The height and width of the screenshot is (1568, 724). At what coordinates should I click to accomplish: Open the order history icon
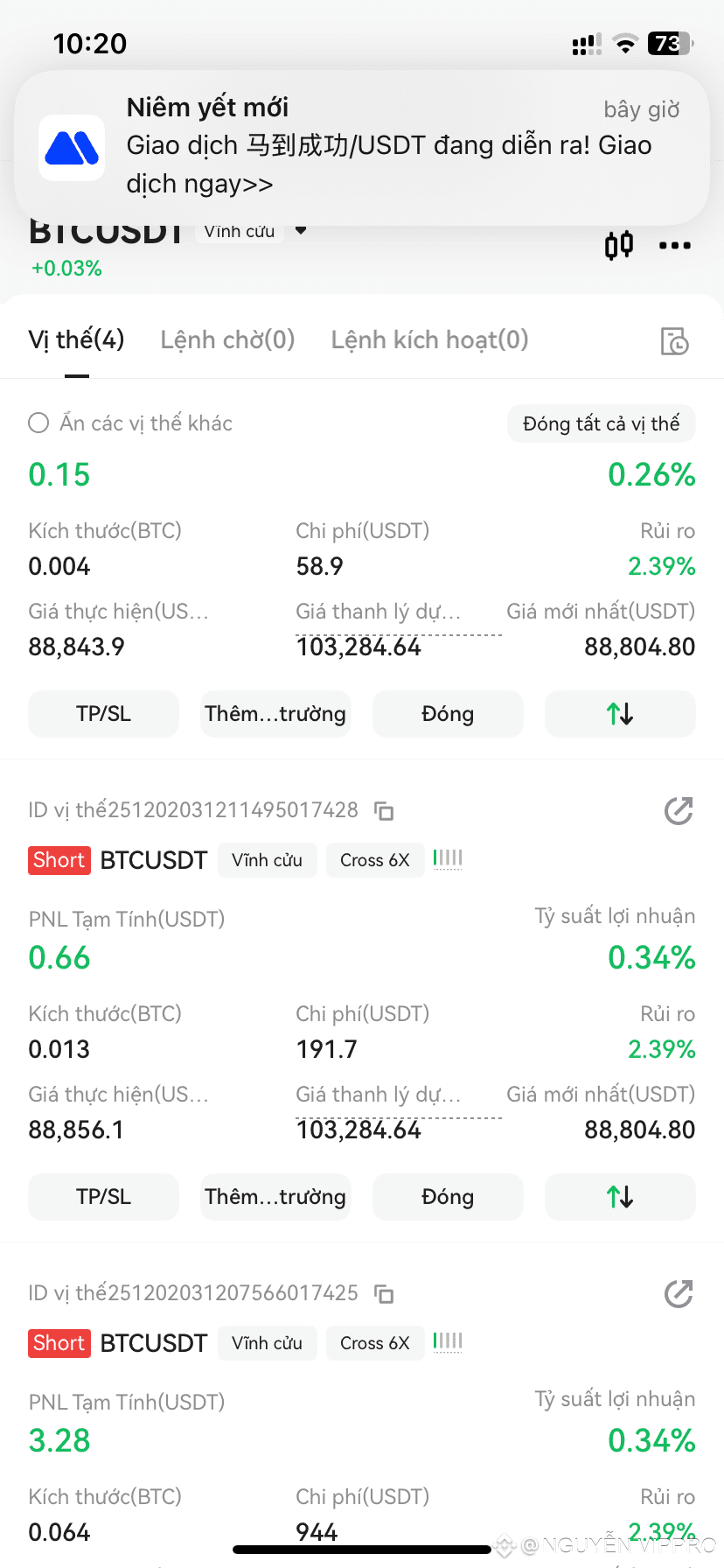(x=674, y=341)
